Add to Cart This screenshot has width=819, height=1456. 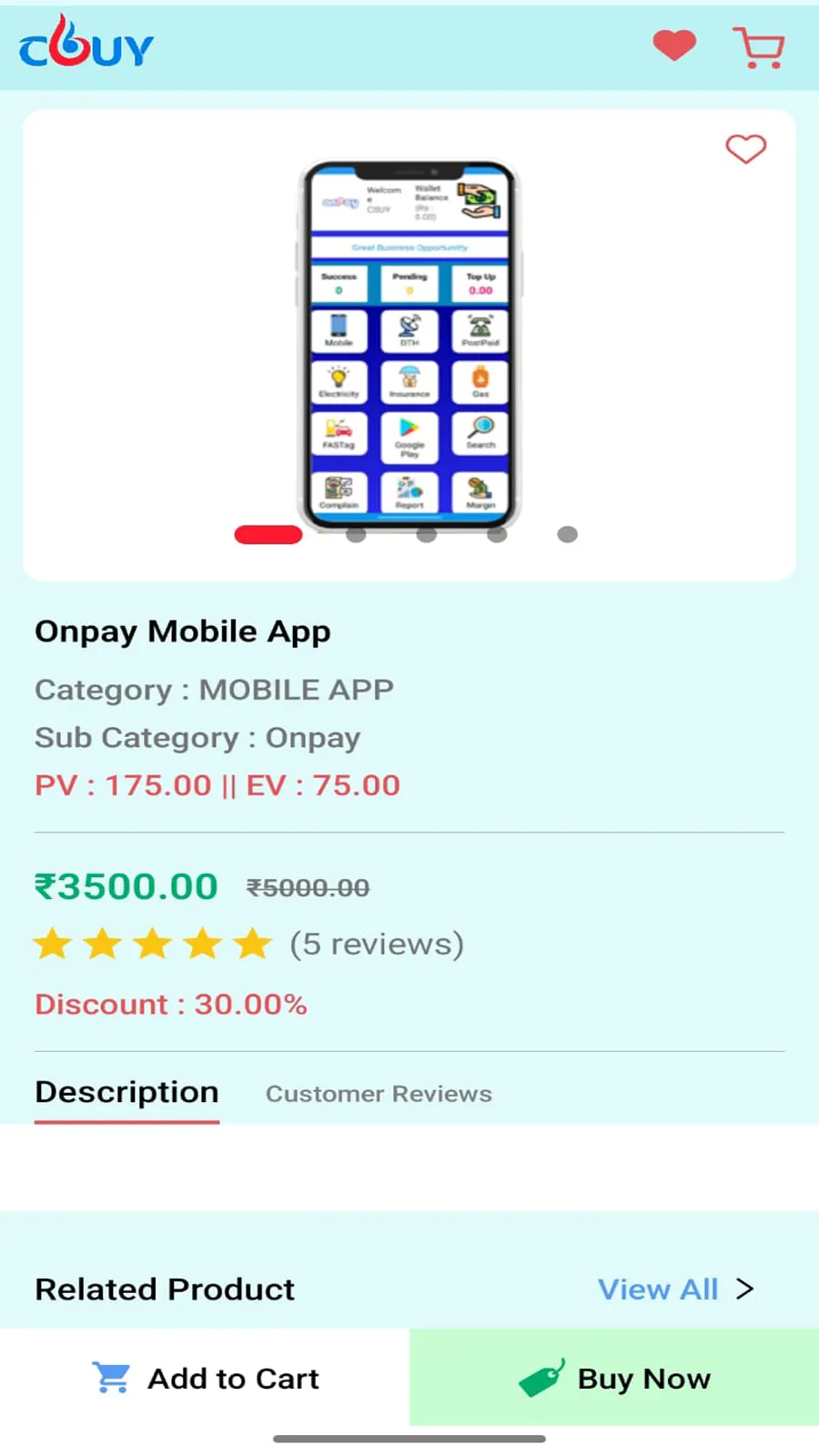coord(205,1379)
